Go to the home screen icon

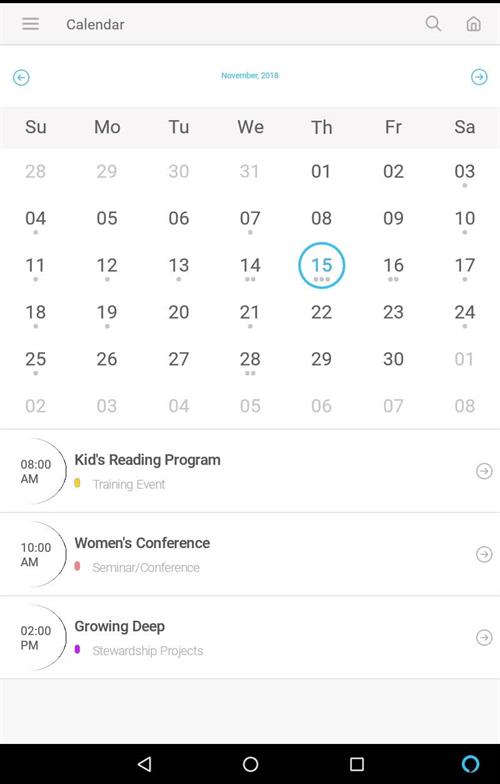tap(474, 24)
